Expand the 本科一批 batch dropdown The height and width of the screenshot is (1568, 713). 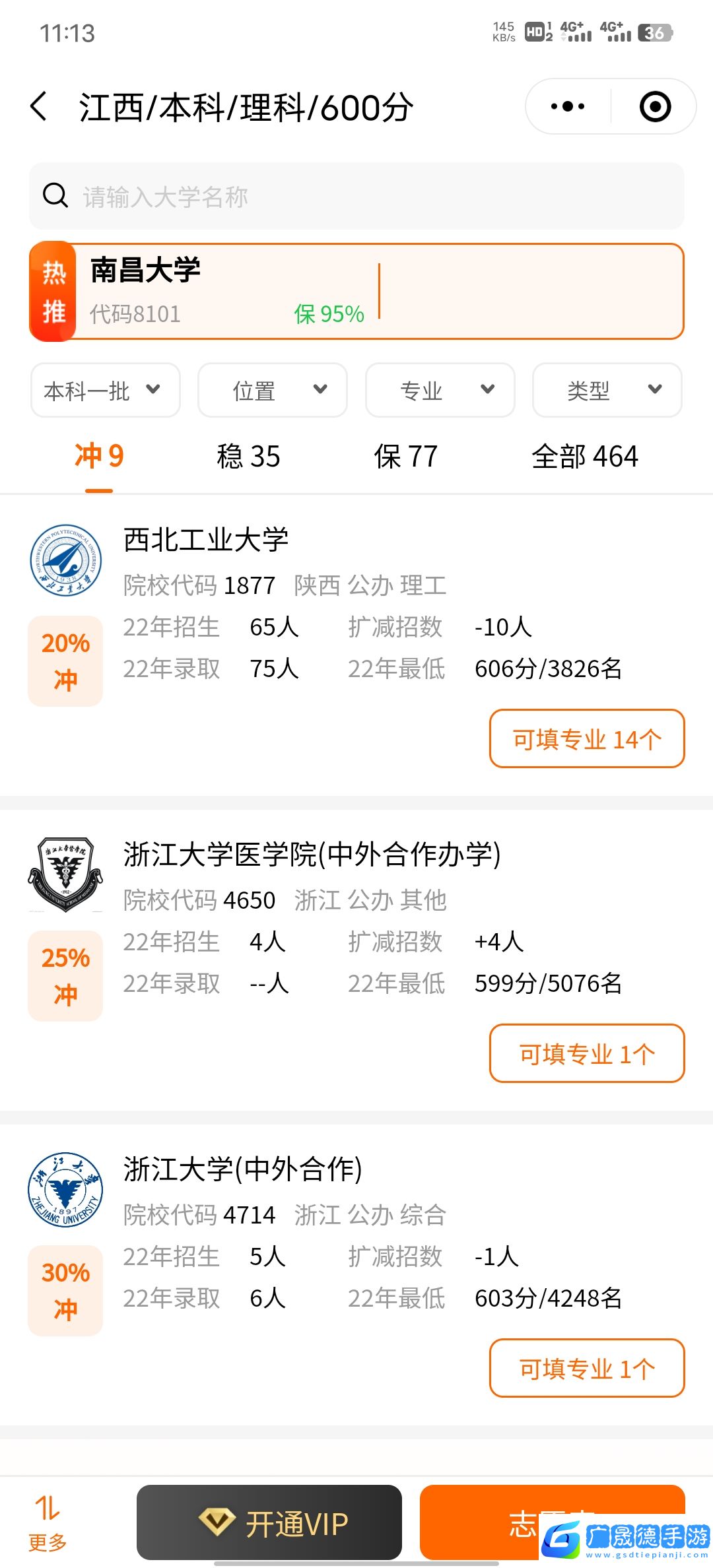click(x=105, y=390)
